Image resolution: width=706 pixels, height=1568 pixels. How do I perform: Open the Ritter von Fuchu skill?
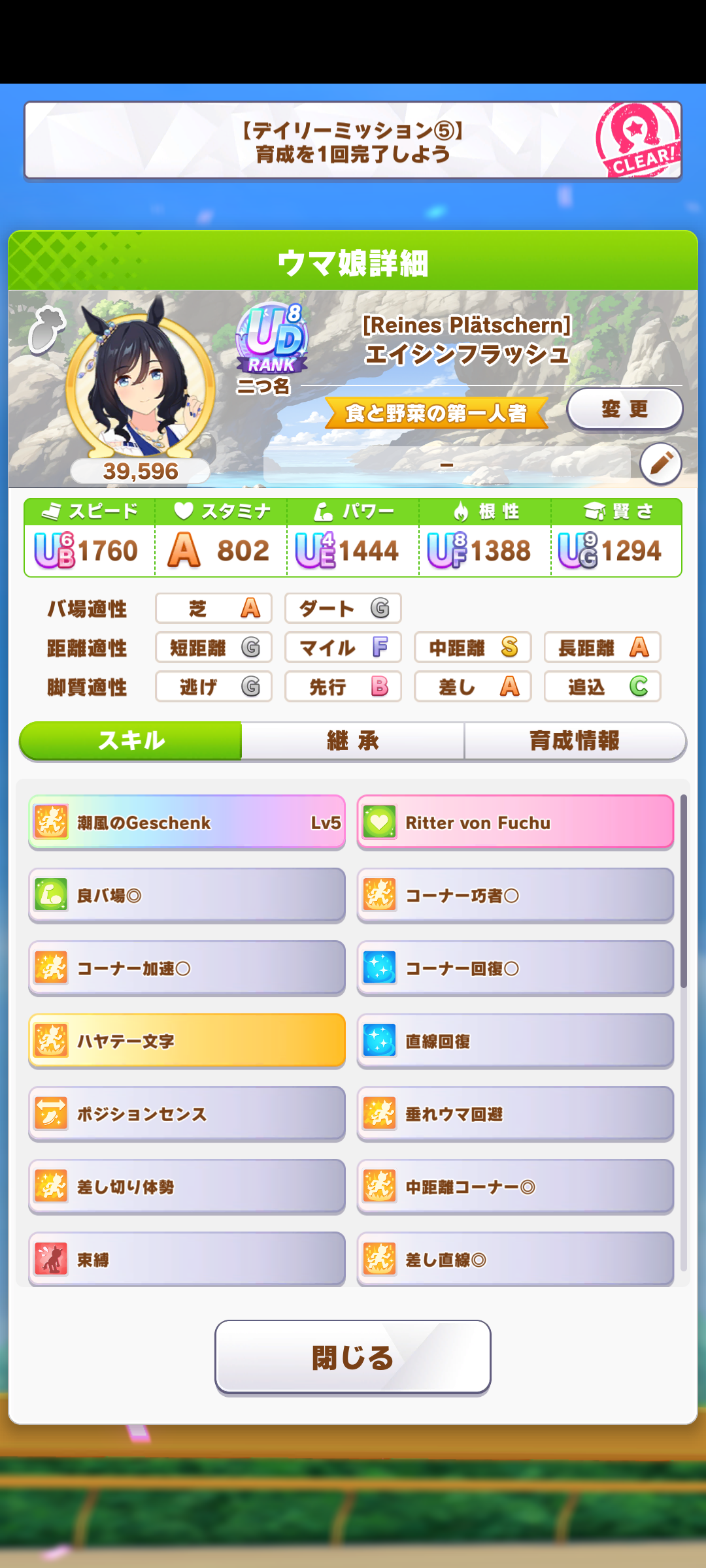click(x=515, y=823)
